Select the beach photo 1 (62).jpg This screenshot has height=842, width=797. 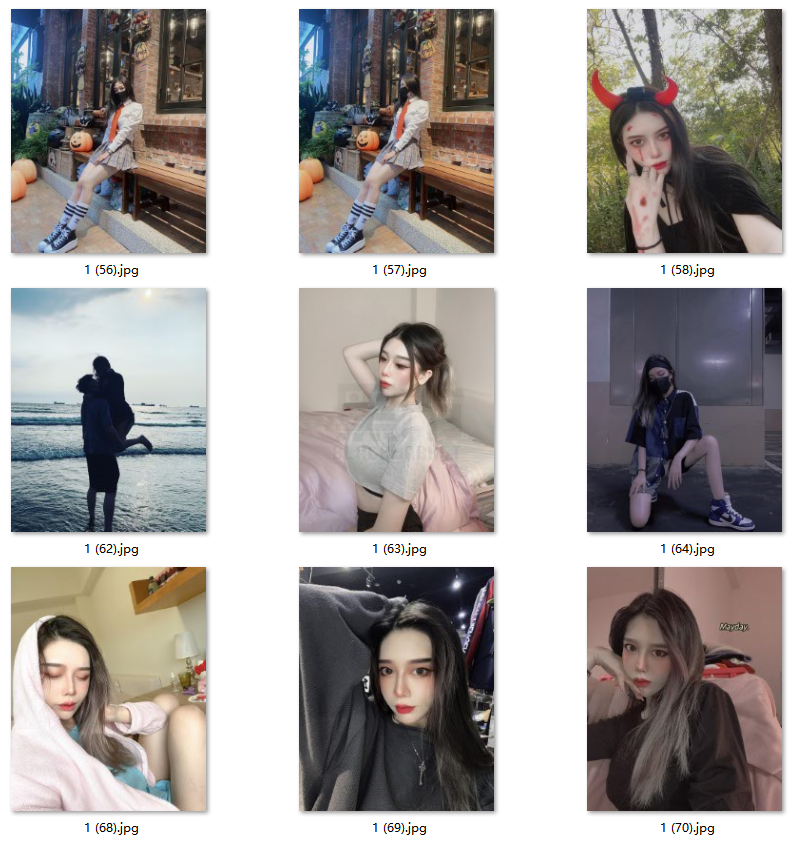tap(109, 410)
